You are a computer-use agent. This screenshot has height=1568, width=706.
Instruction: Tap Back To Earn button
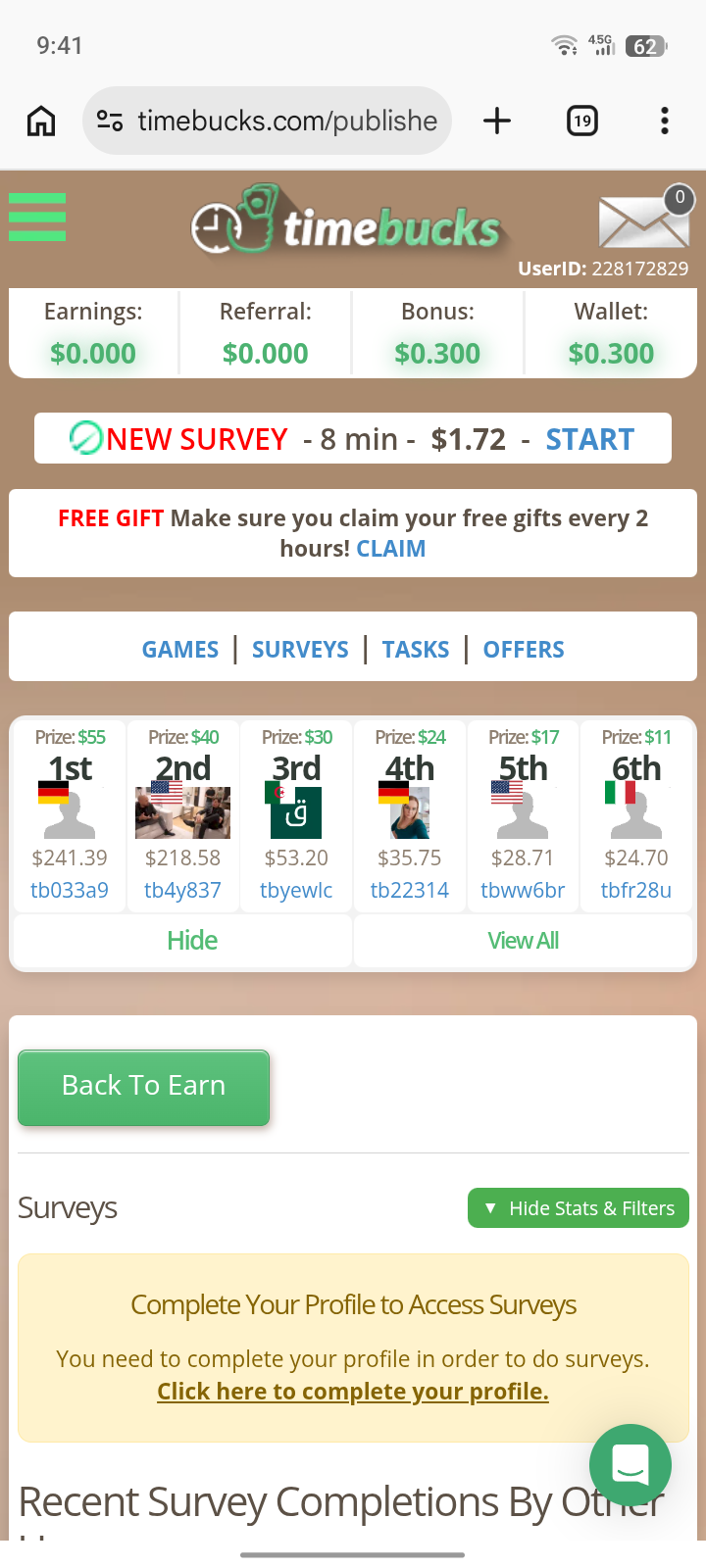tap(143, 1087)
